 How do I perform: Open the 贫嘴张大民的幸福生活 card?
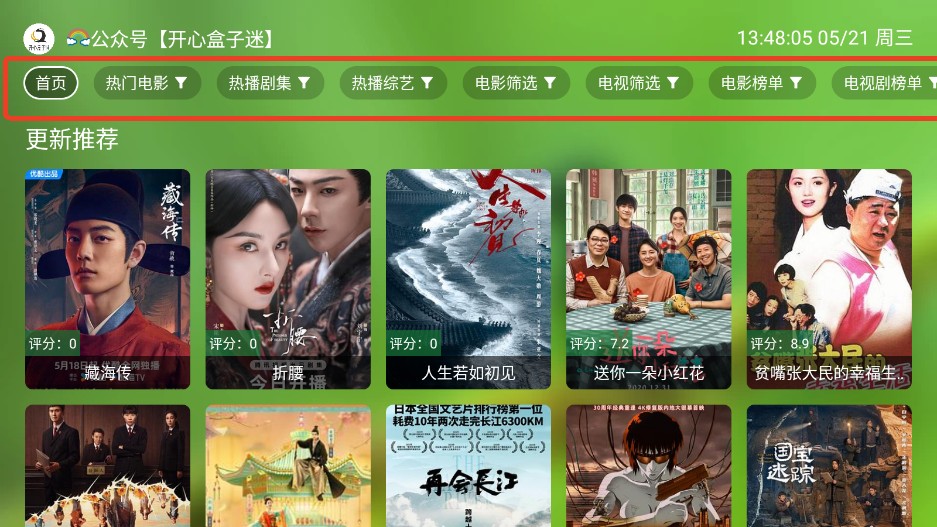(829, 278)
